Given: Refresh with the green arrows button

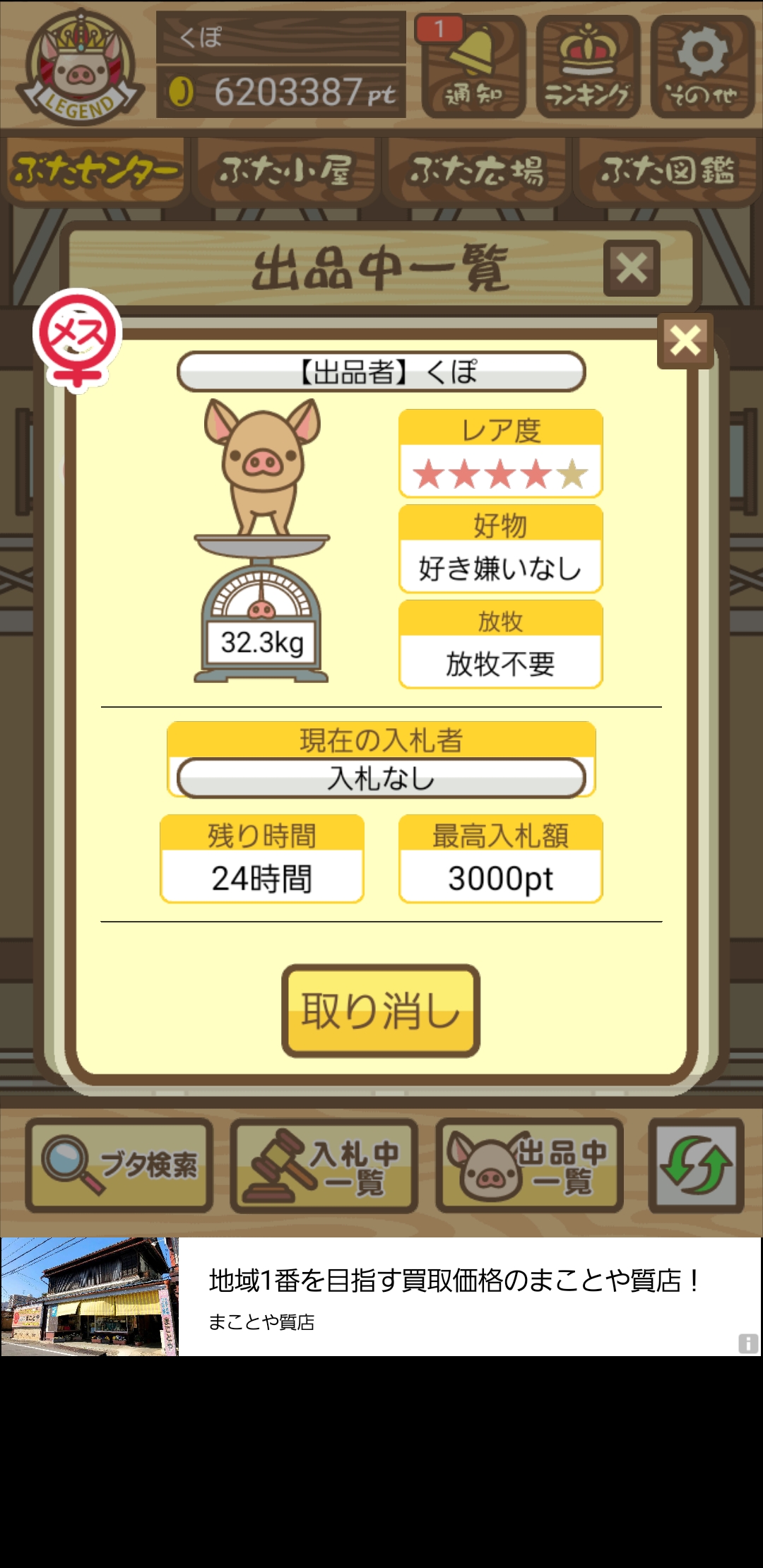Looking at the screenshot, I should [696, 1165].
